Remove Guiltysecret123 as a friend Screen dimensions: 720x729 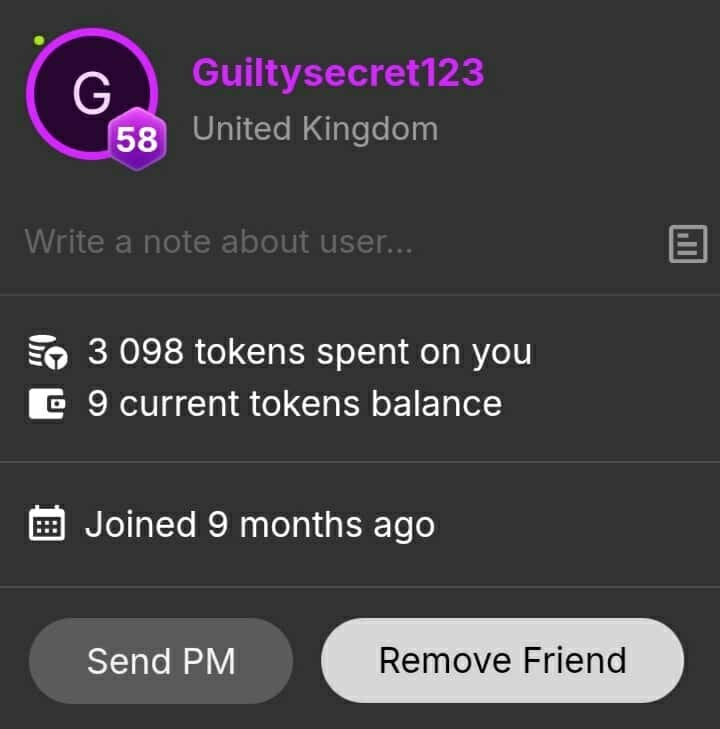[502, 661]
